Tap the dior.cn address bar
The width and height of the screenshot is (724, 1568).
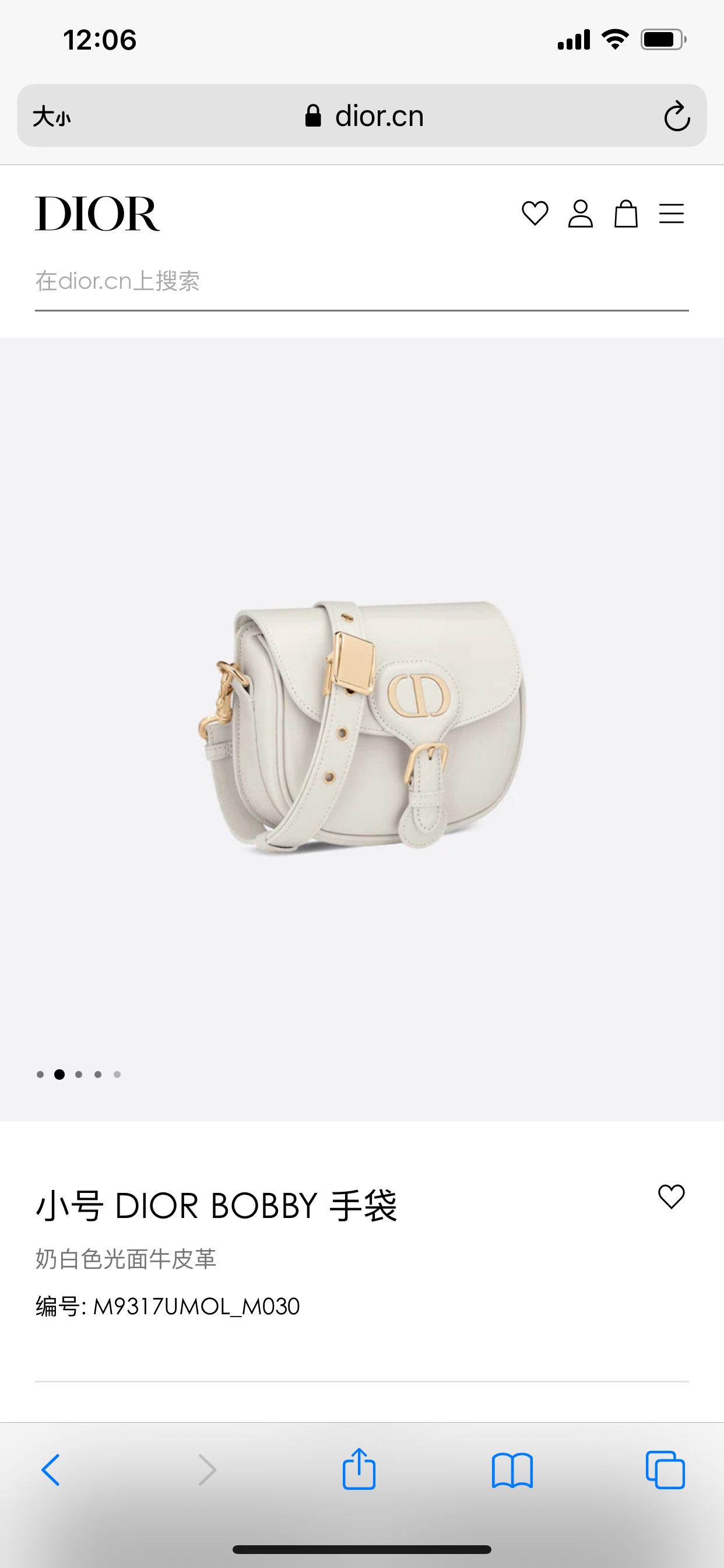pyautogui.click(x=364, y=116)
